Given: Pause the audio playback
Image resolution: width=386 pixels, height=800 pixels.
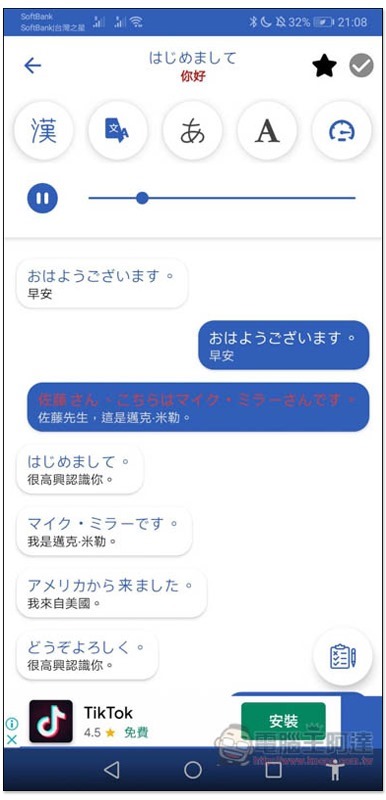Looking at the screenshot, I should tap(42, 198).
